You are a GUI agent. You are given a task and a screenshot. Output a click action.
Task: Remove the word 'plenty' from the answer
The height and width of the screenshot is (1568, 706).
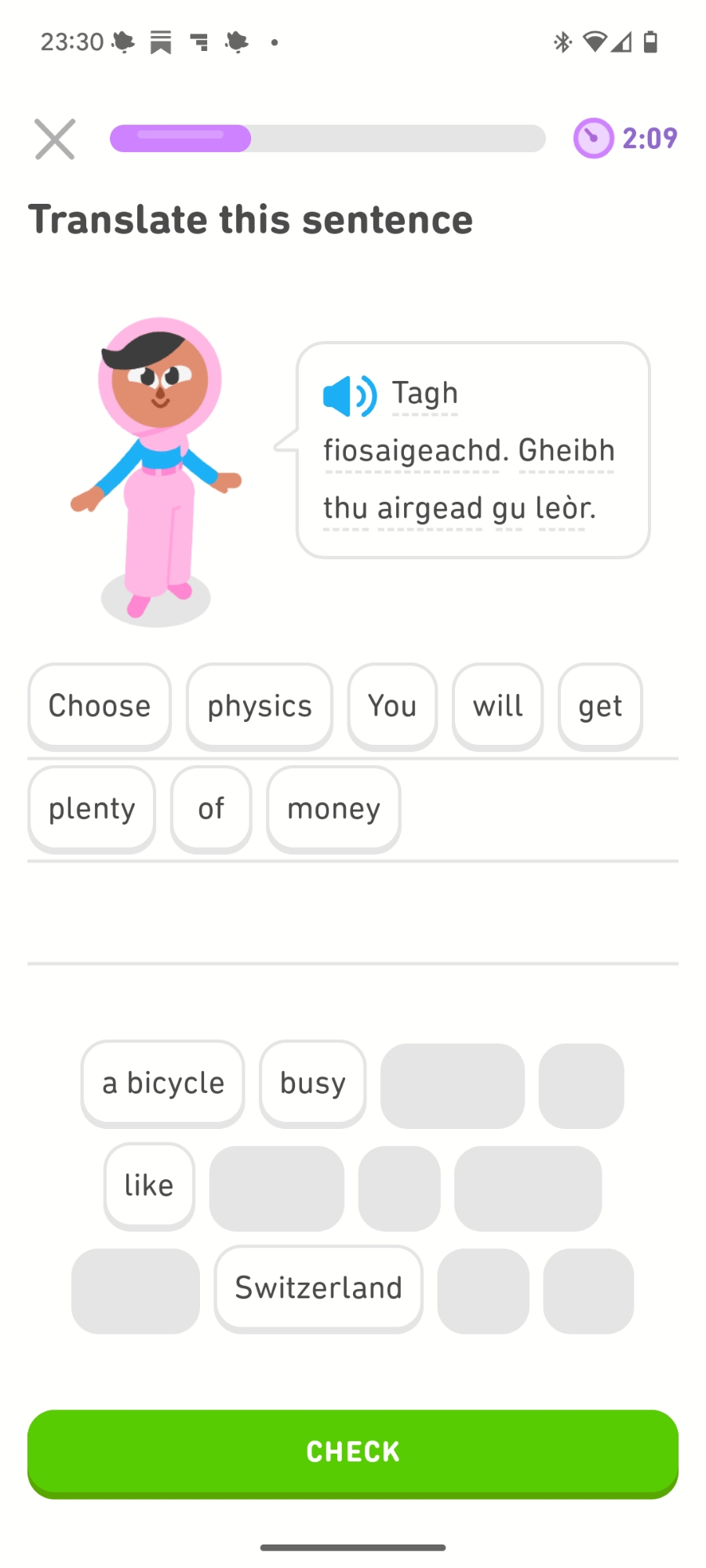pyautogui.click(x=92, y=809)
